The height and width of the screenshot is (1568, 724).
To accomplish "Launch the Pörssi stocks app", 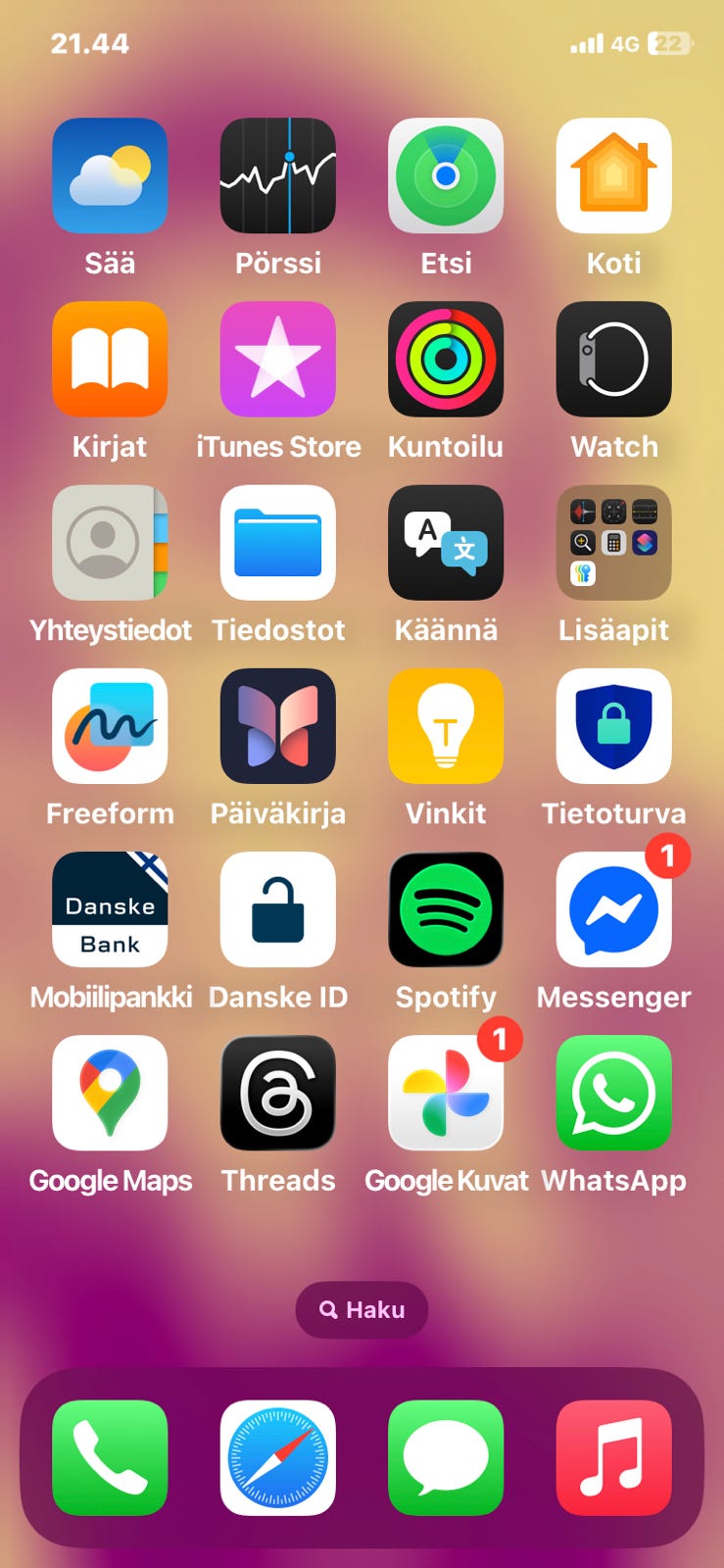I will (278, 175).
